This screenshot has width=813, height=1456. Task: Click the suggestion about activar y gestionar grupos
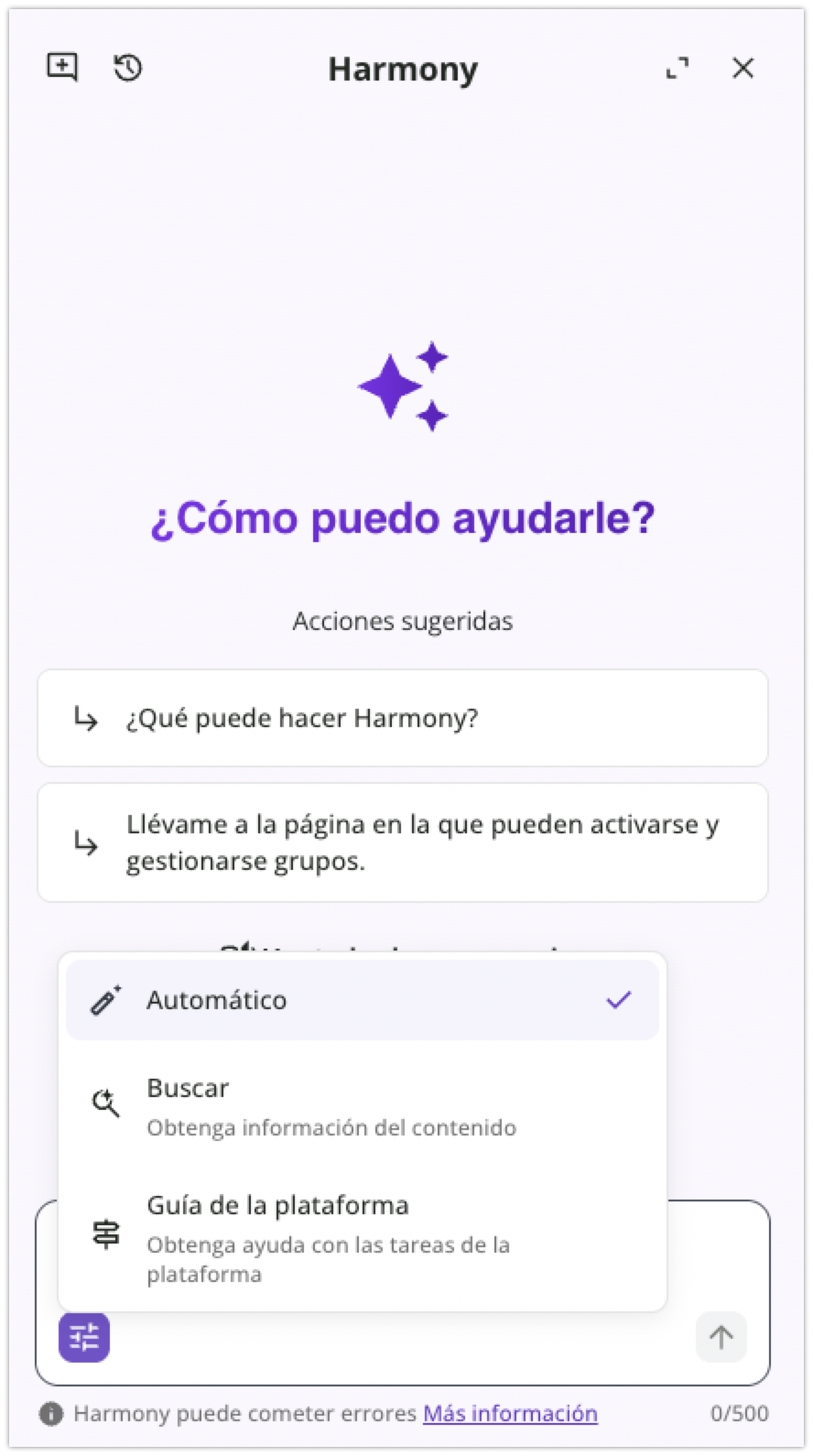coord(403,842)
